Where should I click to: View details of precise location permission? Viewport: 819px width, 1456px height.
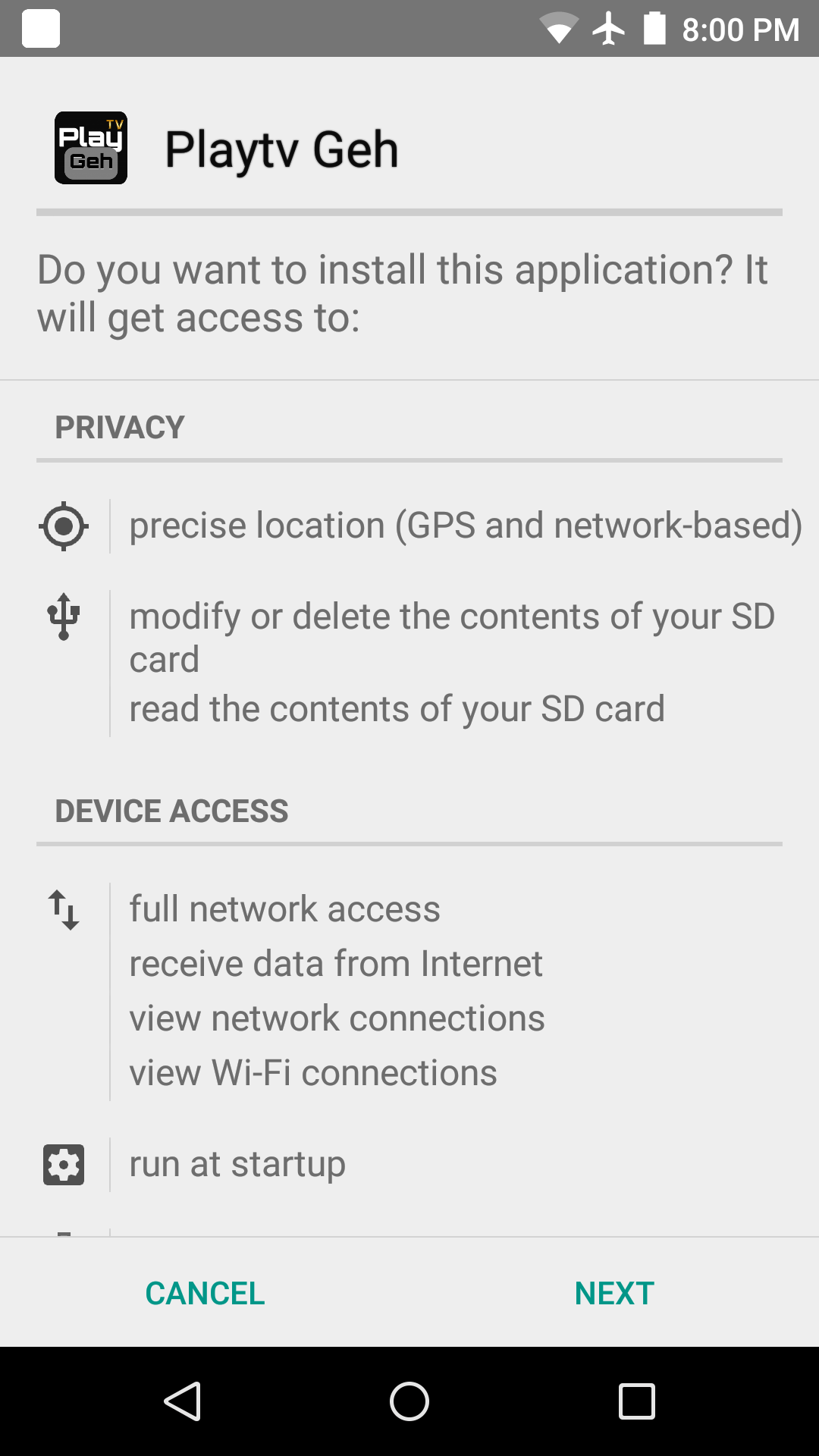point(465,526)
